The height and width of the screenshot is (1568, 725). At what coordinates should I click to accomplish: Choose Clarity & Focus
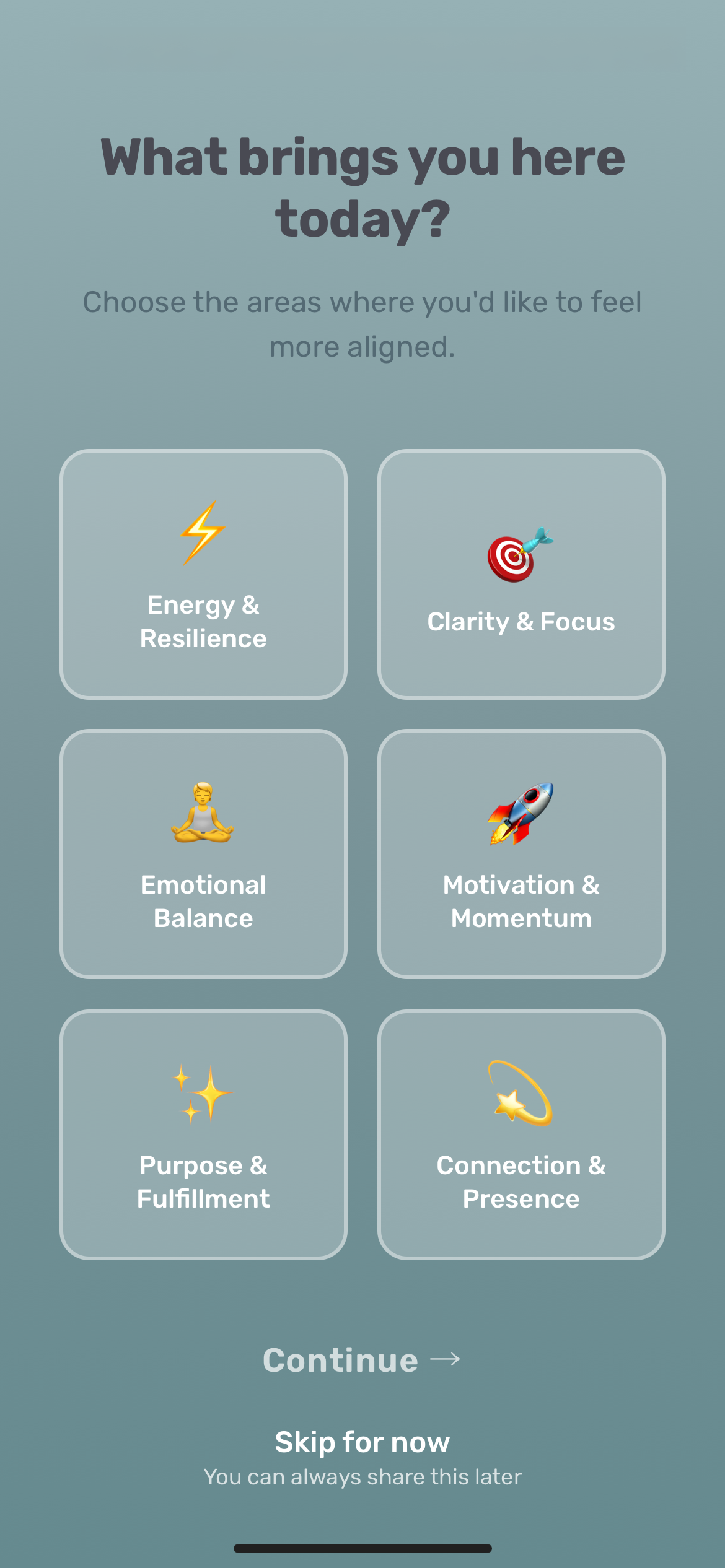(521, 574)
